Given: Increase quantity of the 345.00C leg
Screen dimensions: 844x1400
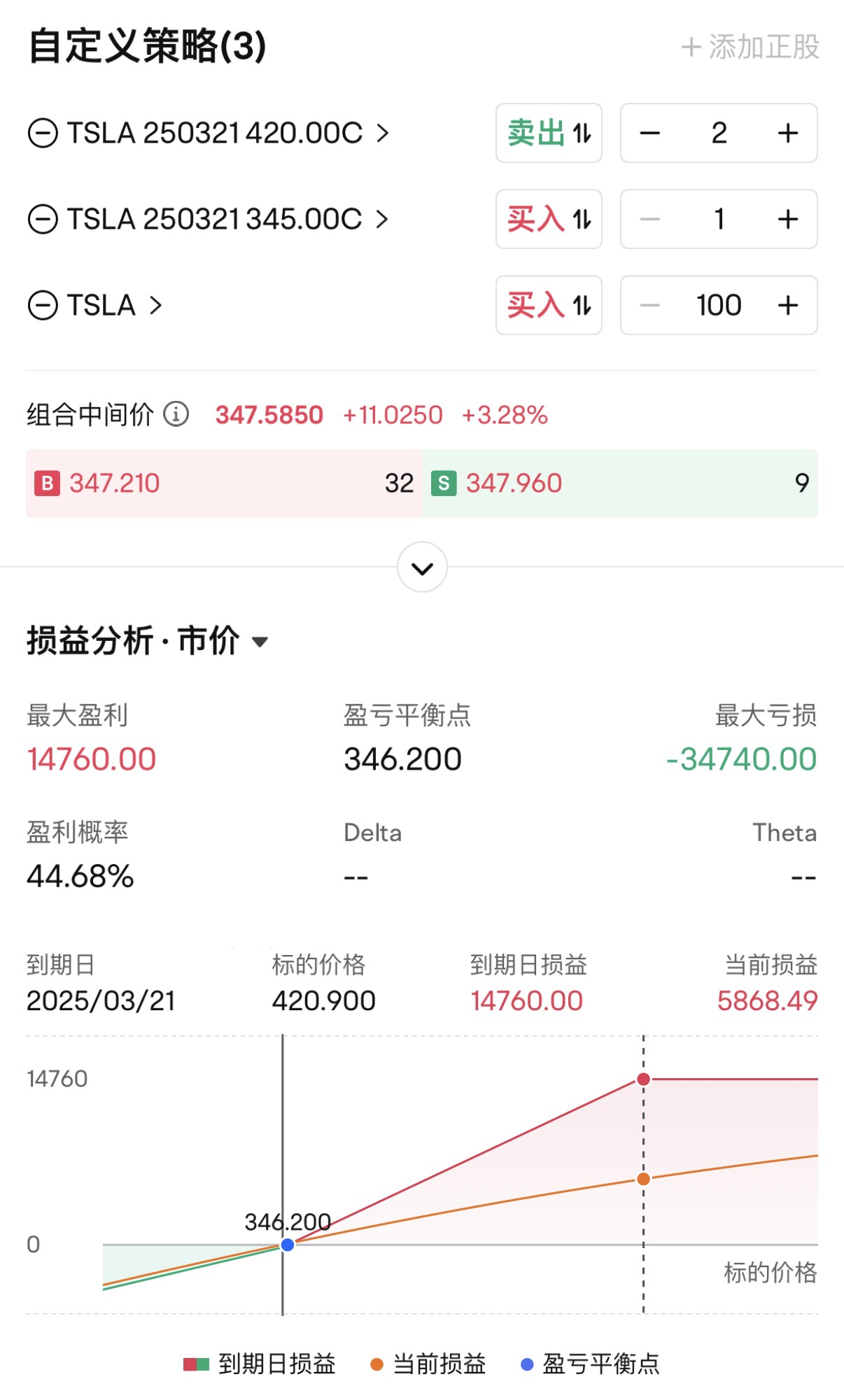Looking at the screenshot, I should pyautogui.click(x=788, y=219).
